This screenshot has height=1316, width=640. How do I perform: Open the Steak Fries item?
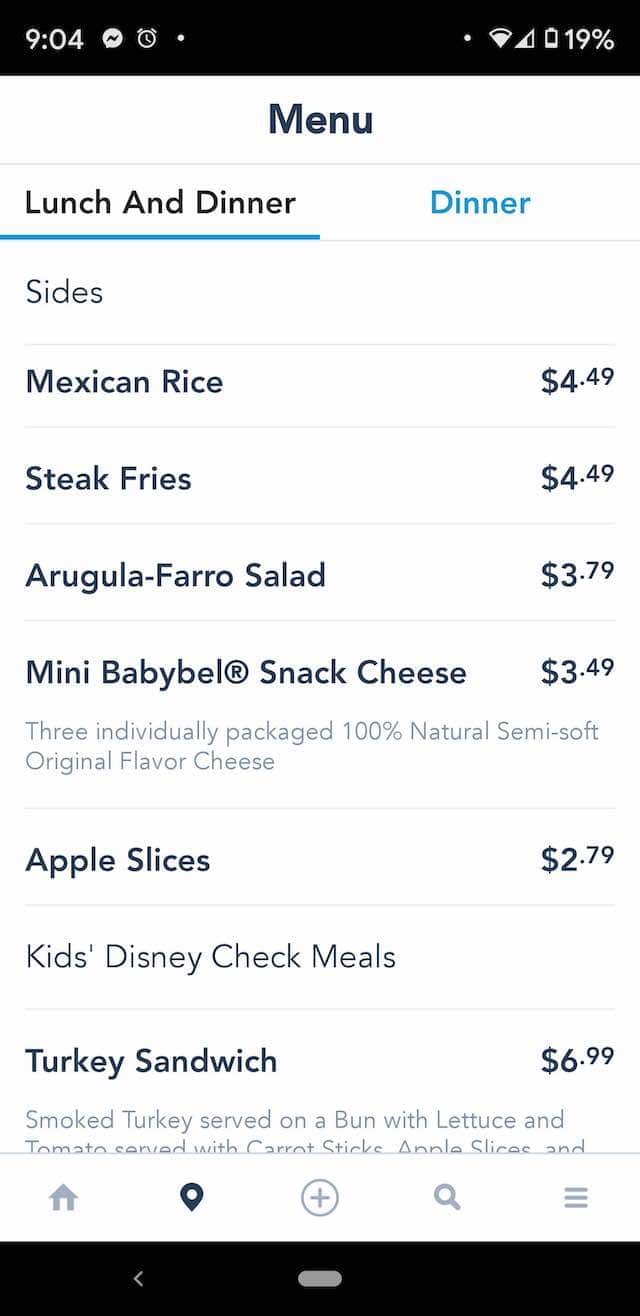click(x=320, y=477)
